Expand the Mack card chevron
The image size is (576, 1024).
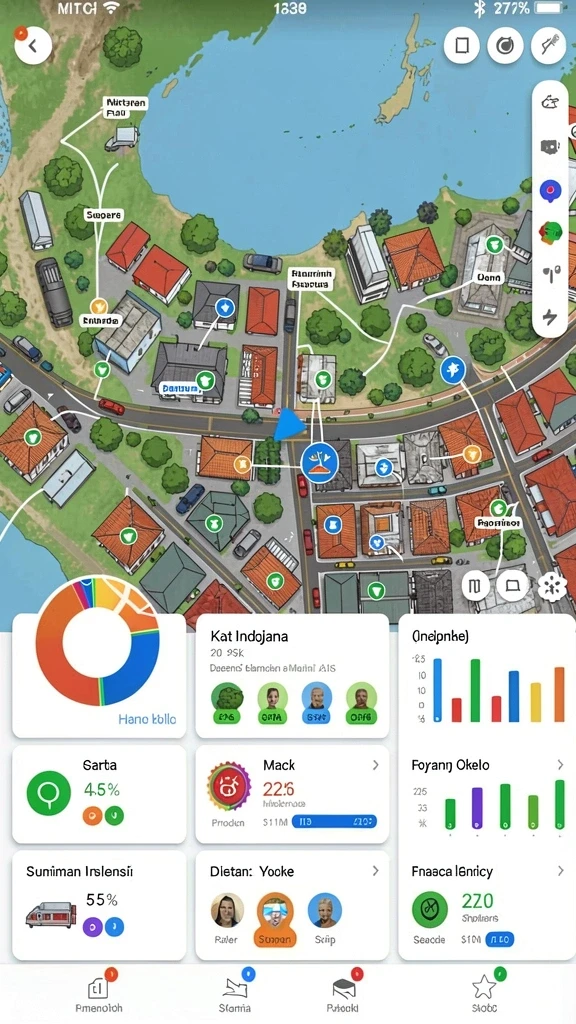click(376, 765)
